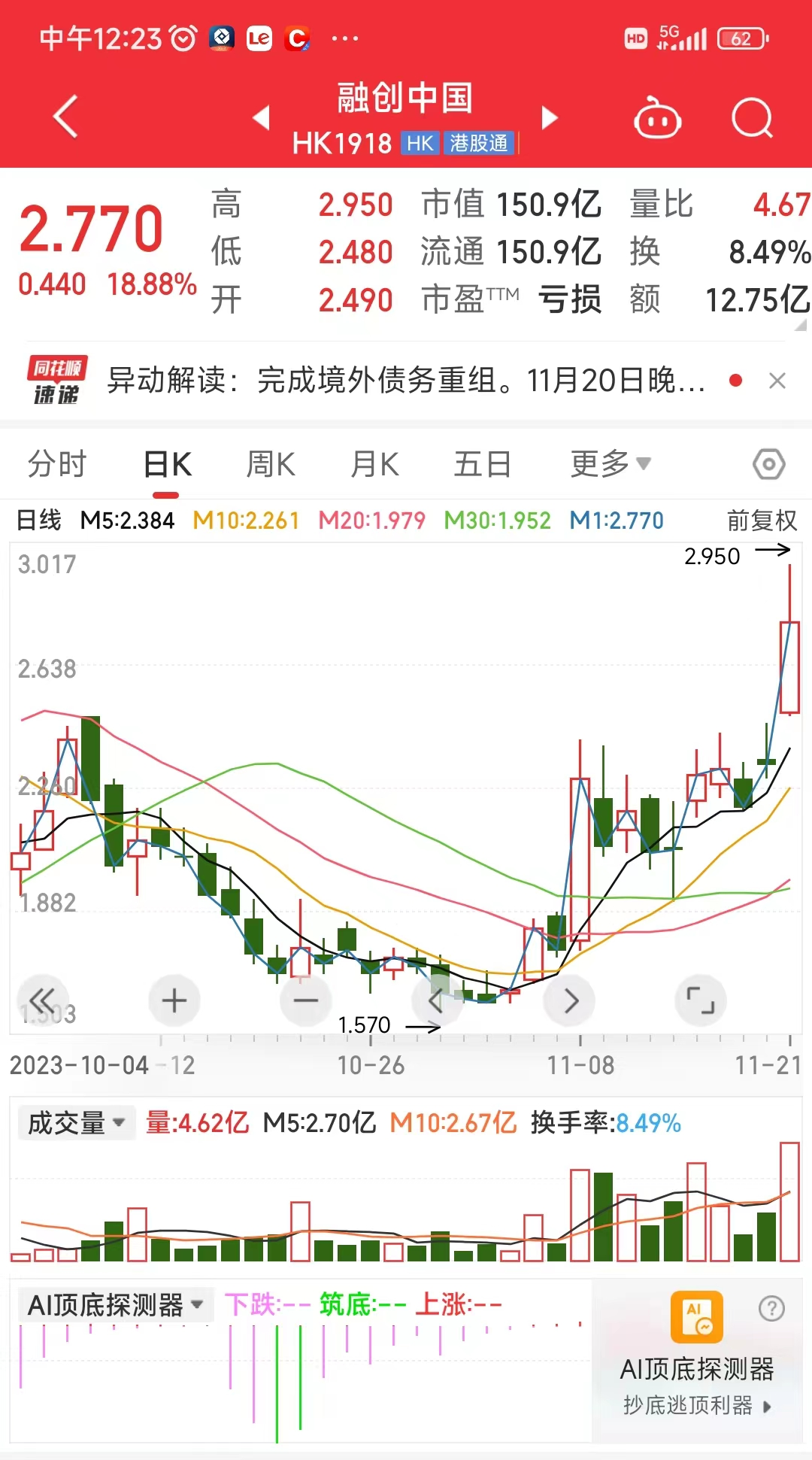Switch to the 分时 tab
812x1460 pixels.
57,464
